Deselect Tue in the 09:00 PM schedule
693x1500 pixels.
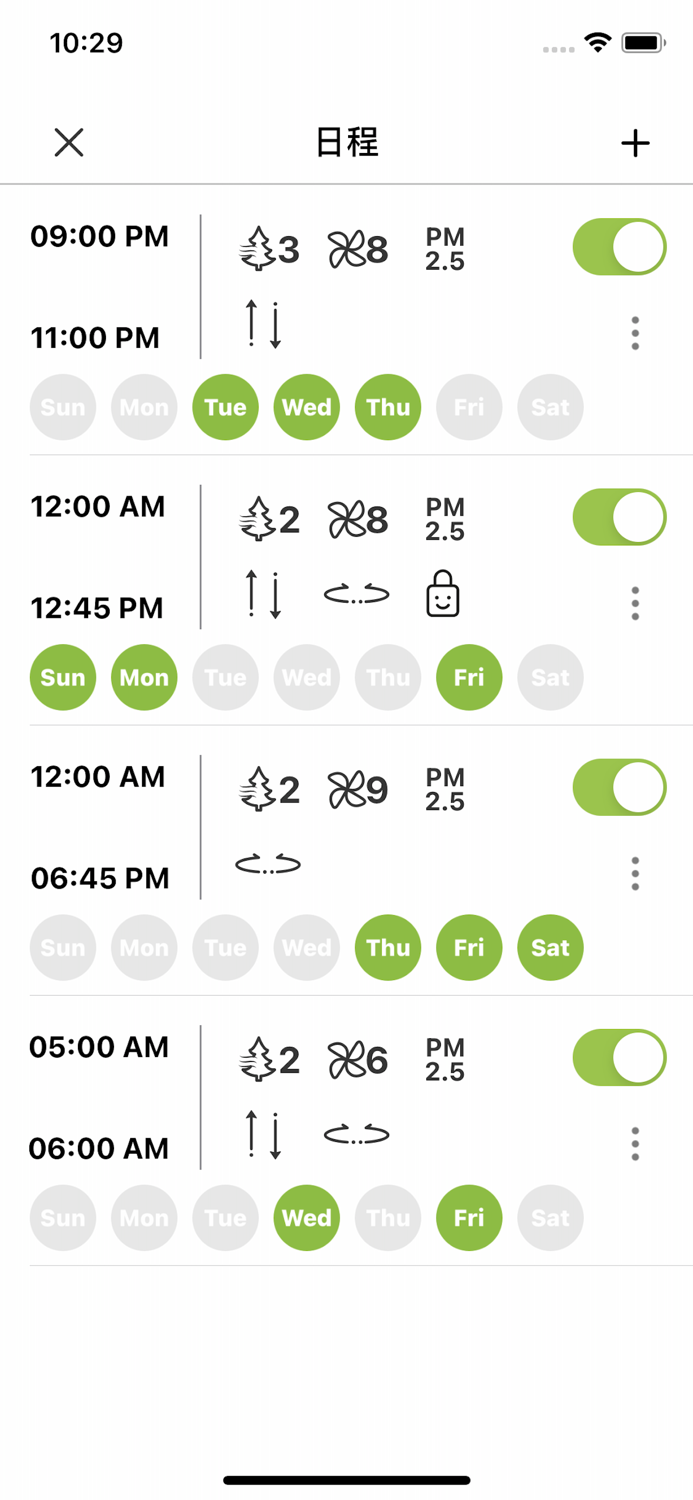[x=225, y=407]
